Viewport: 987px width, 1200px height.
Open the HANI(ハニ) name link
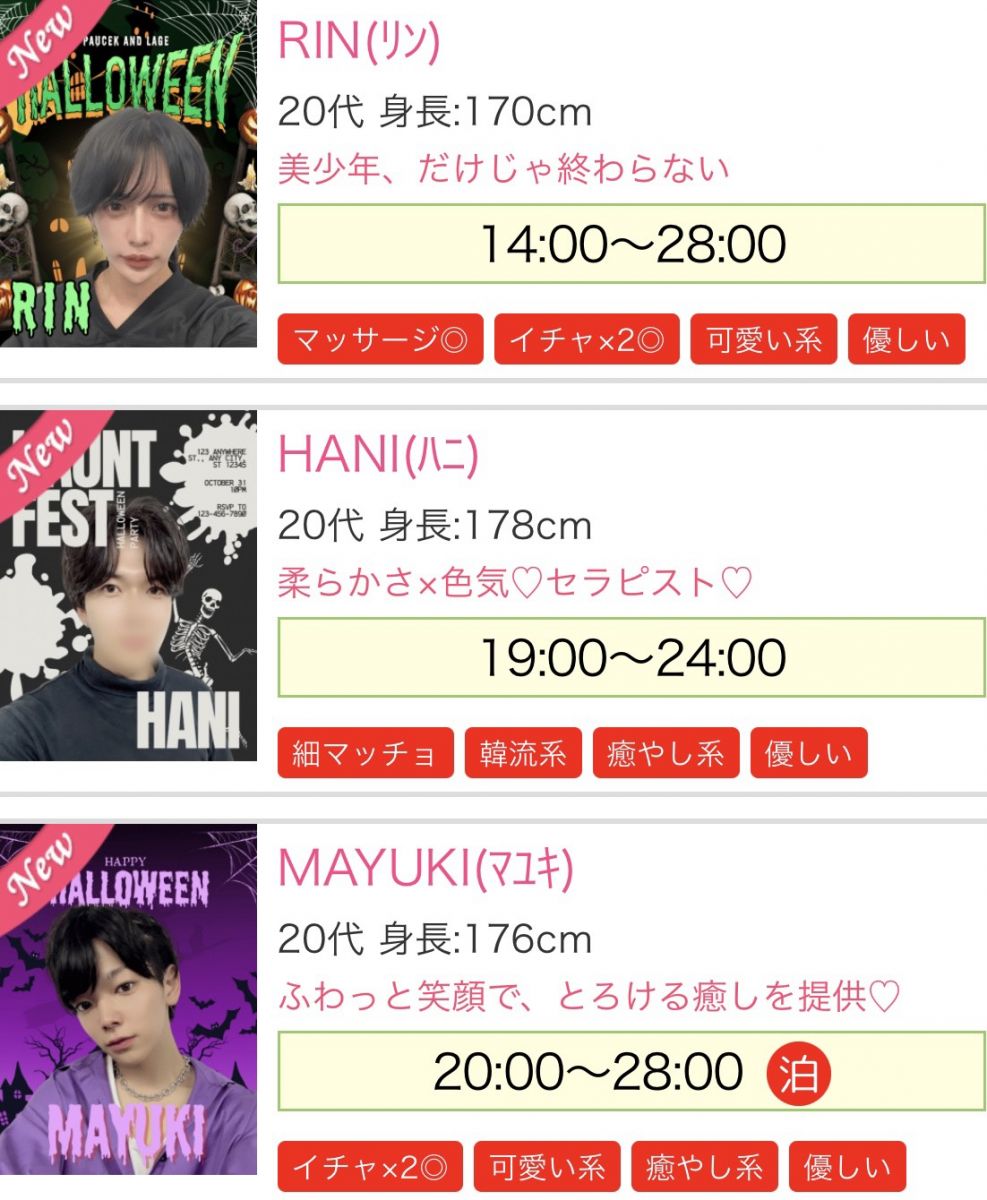click(x=378, y=455)
